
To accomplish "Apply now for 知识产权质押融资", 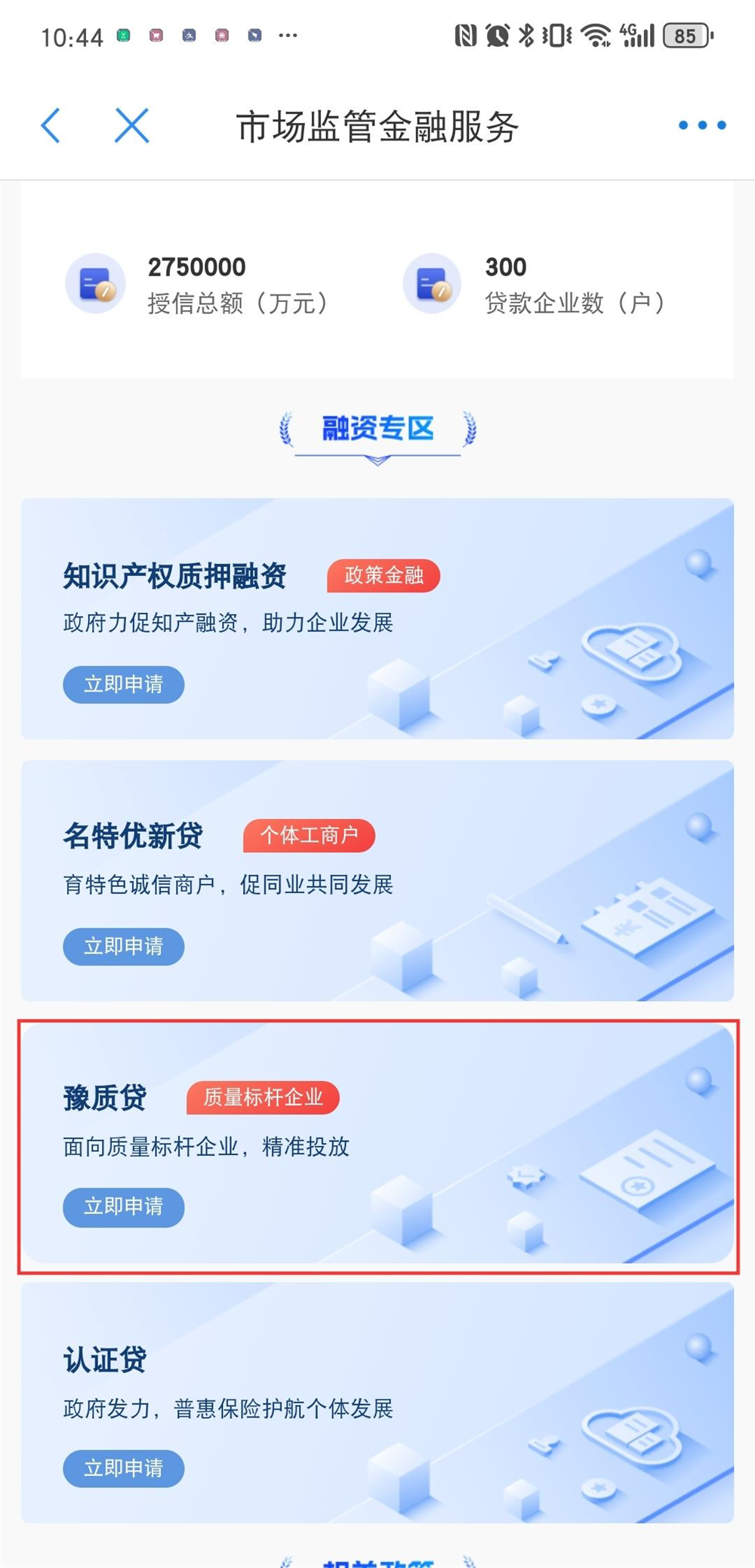I will point(123,685).
